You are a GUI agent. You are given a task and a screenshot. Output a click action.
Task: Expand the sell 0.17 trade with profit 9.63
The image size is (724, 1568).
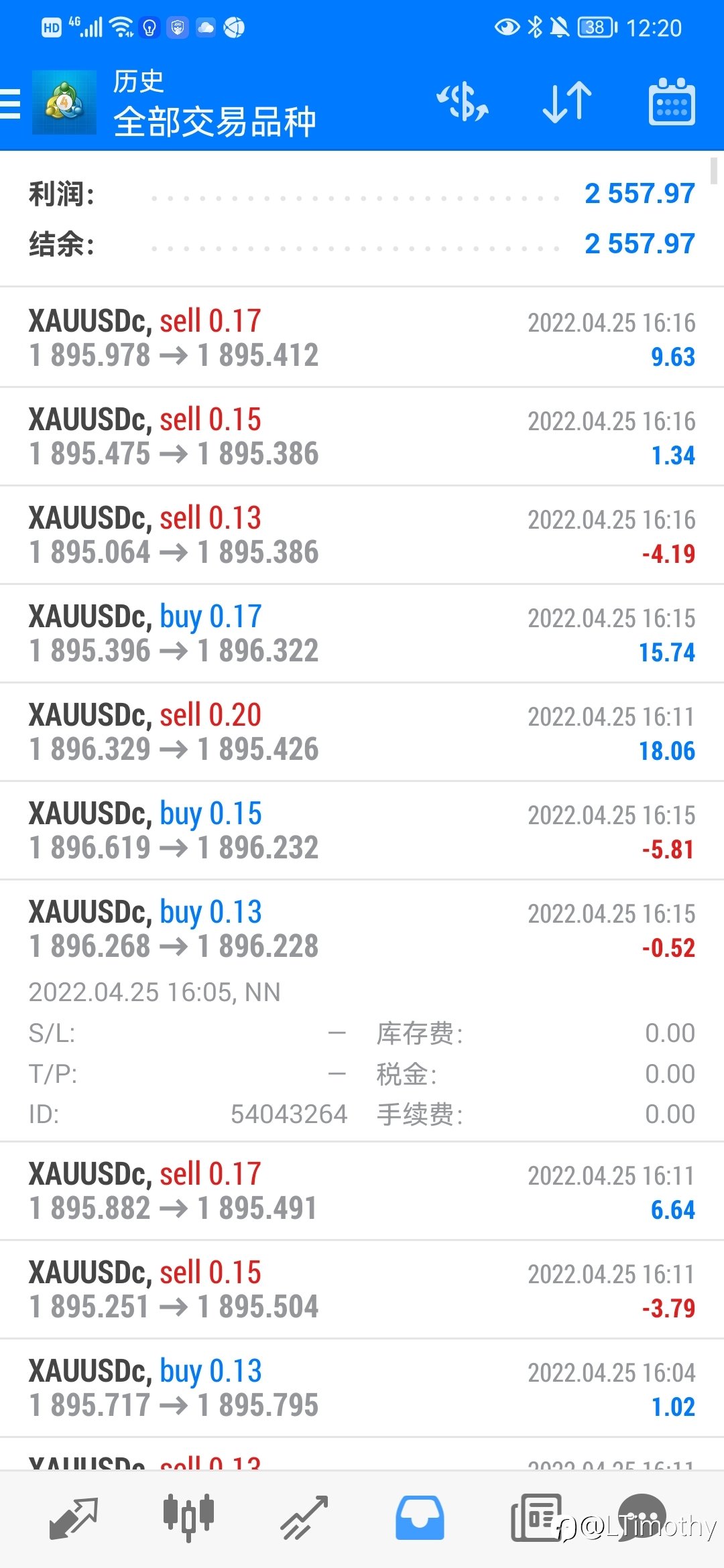(362, 338)
